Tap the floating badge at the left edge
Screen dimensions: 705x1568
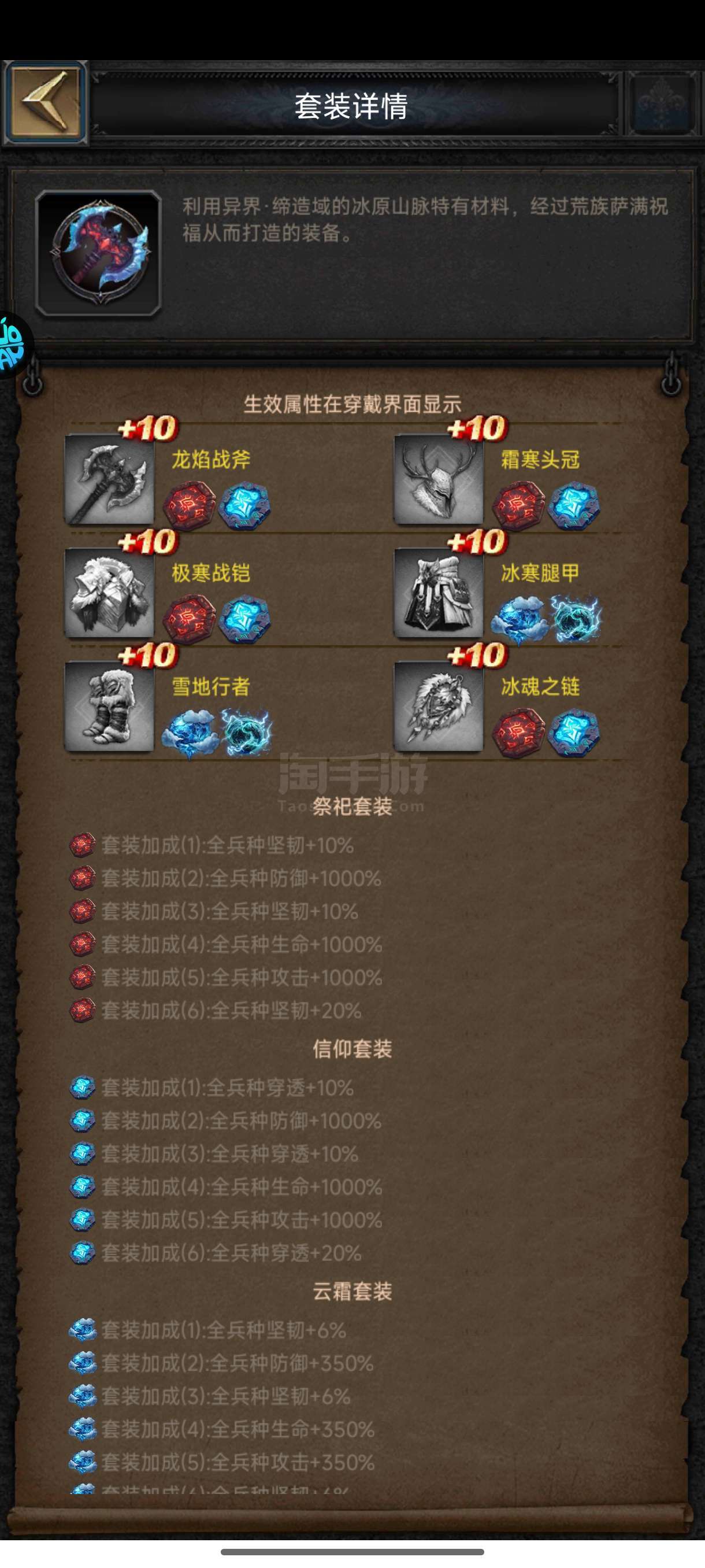coord(13,345)
